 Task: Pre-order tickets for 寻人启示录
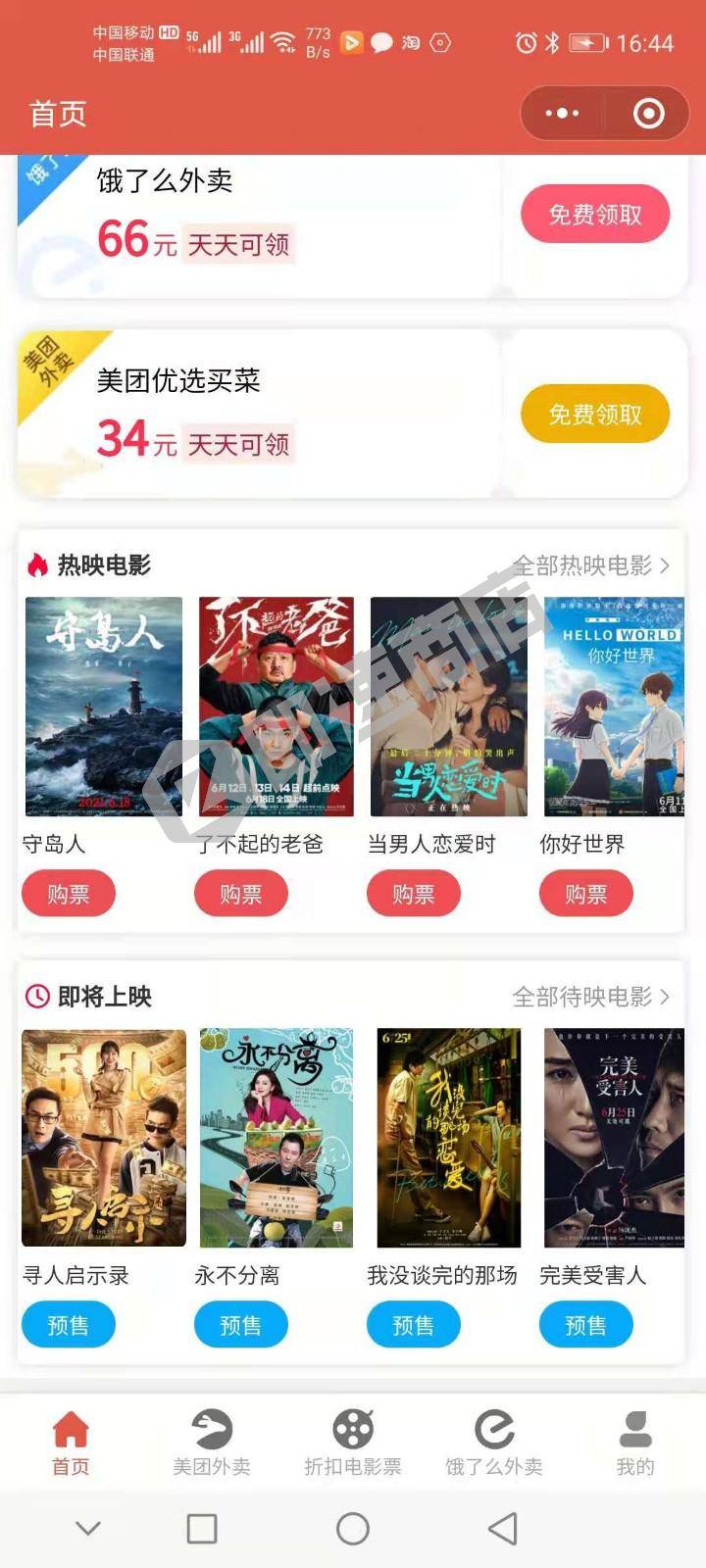coord(69,1325)
